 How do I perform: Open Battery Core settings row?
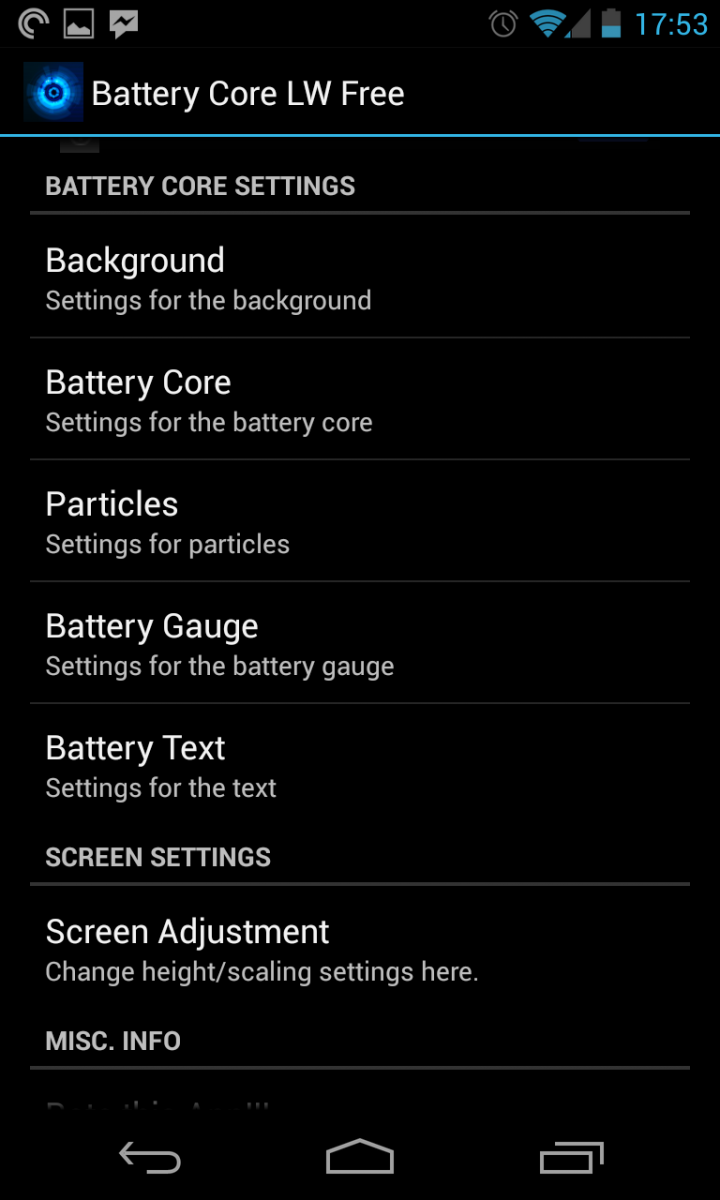(360, 399)
